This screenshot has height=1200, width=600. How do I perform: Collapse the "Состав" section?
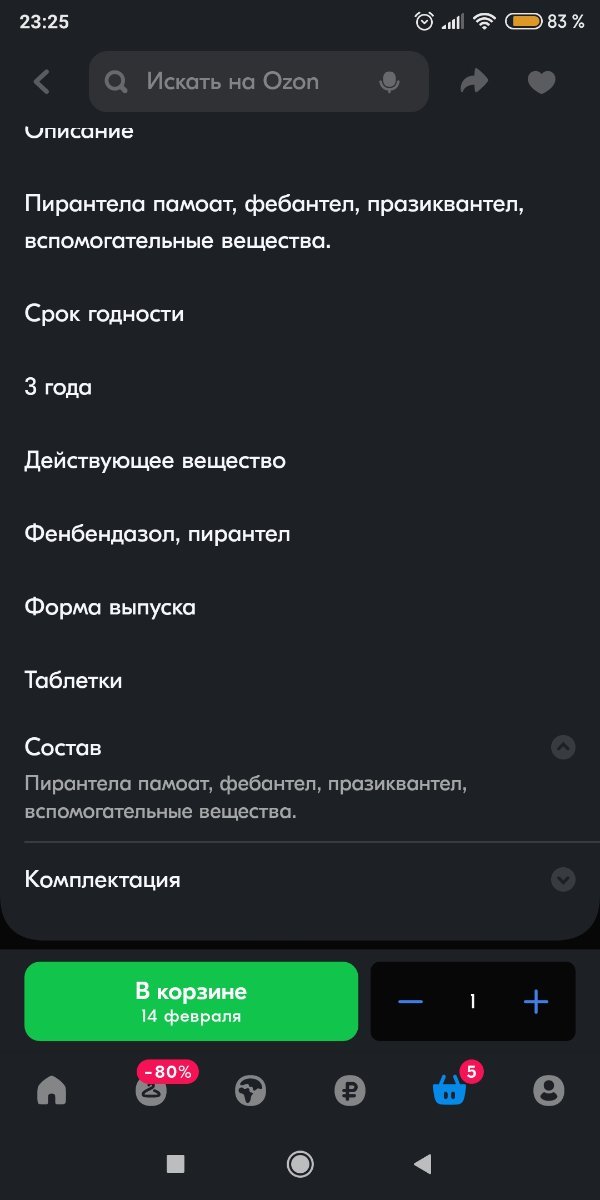point(563,747)
